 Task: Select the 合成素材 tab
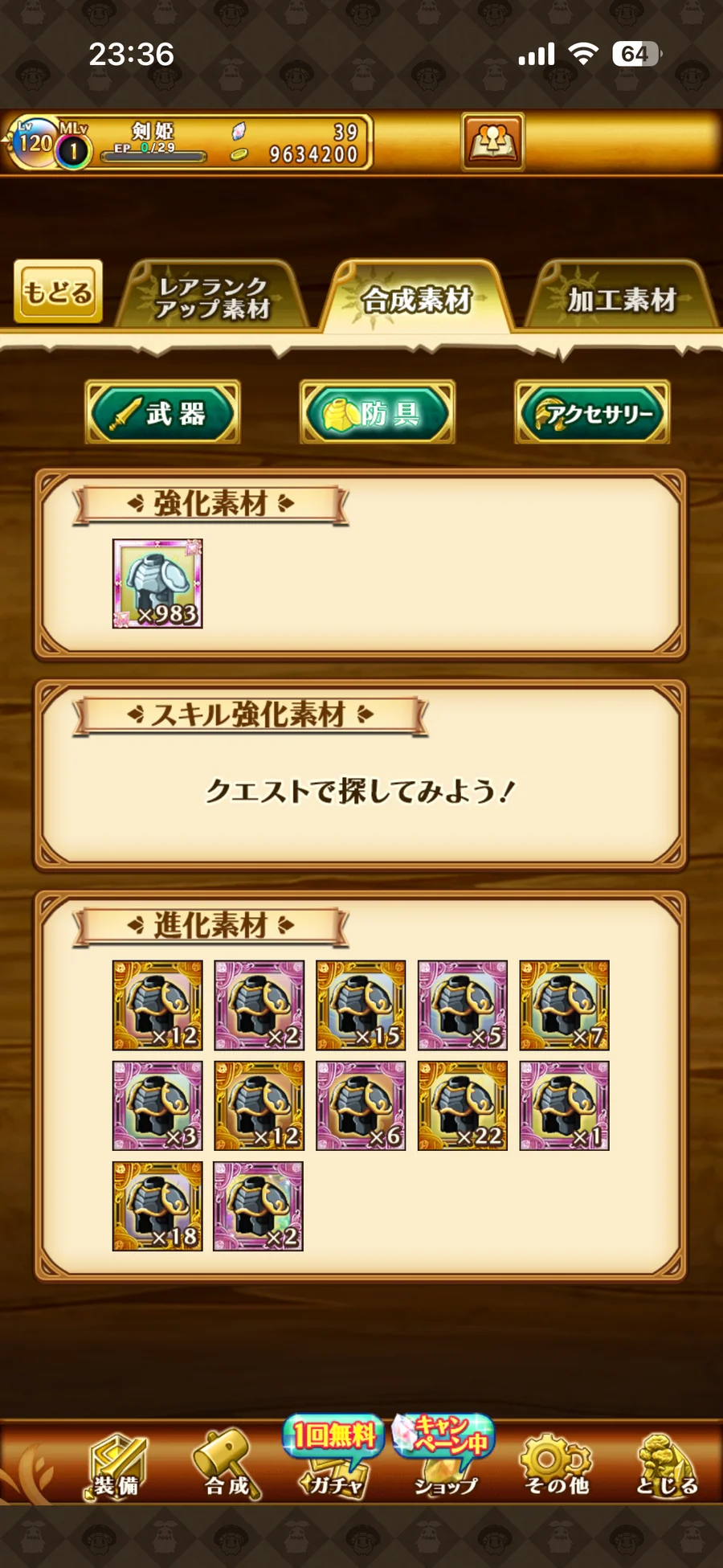[x=416, y=299]
